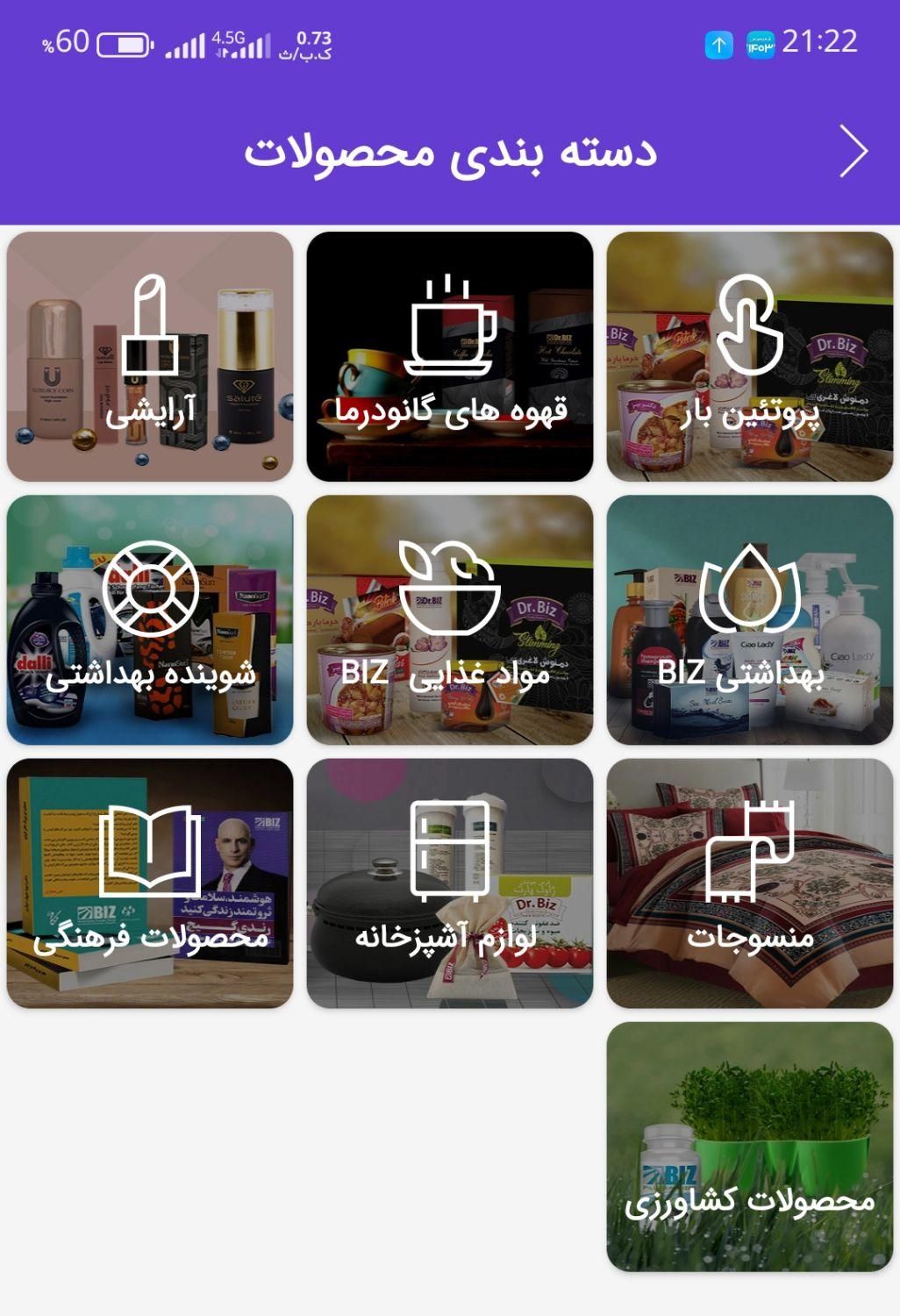Image resolution: width=900 pixels, height=1316 pixels.
Task: Select the پروتئین بار category tile
Action: coord(750,357)
